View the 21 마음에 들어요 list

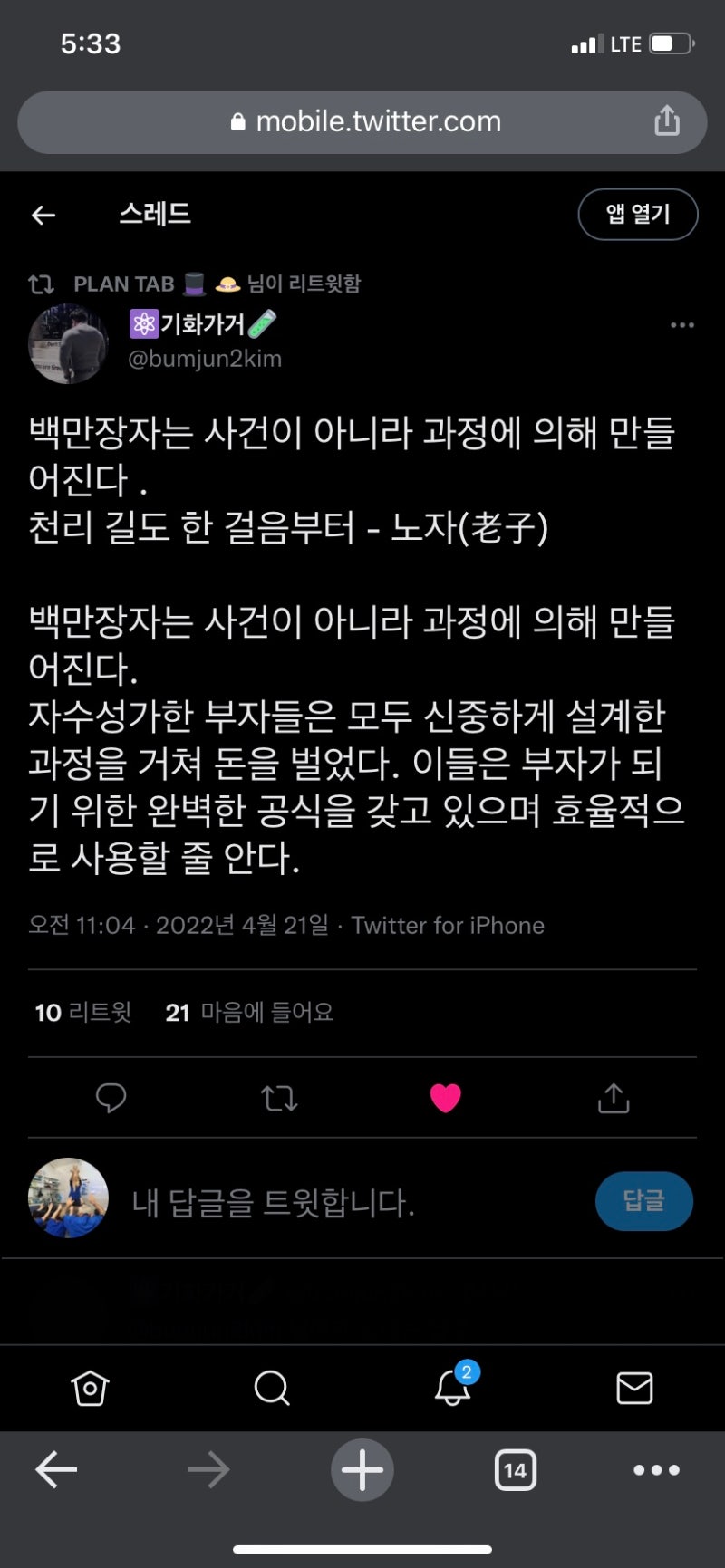(x=249, y=1012)
